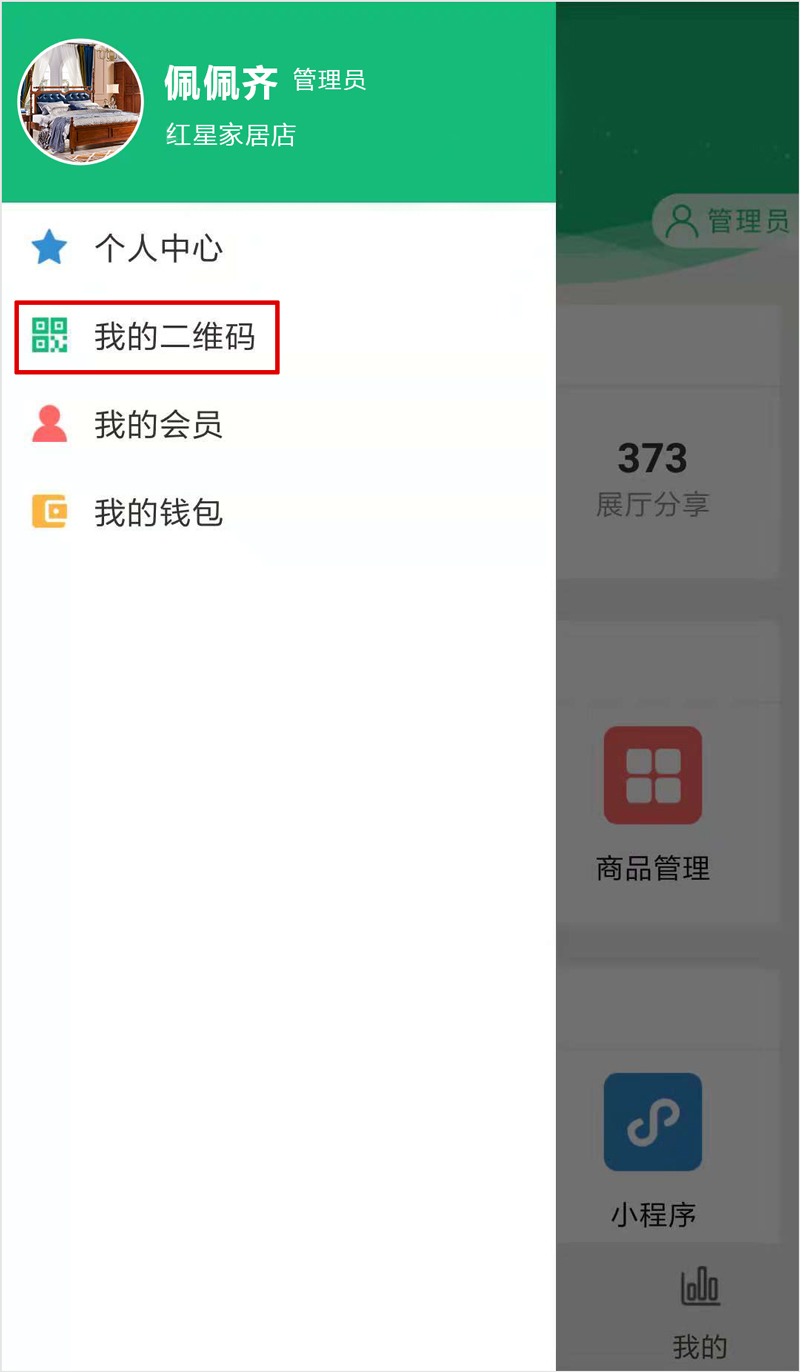Open 个人中心 from the drawer
This screenshot has height=1372, width=800.
278,248
